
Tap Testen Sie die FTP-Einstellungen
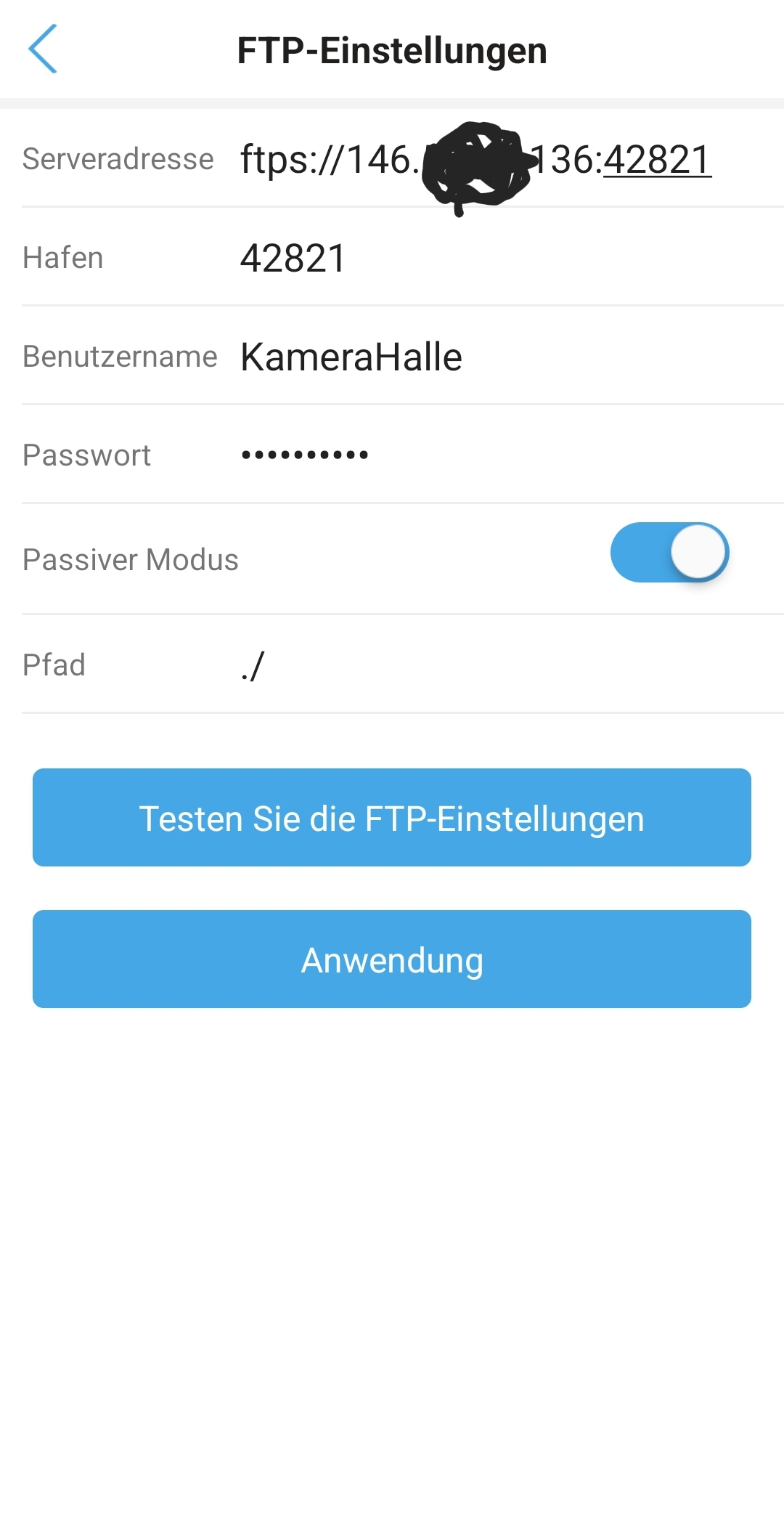[392, 818]
